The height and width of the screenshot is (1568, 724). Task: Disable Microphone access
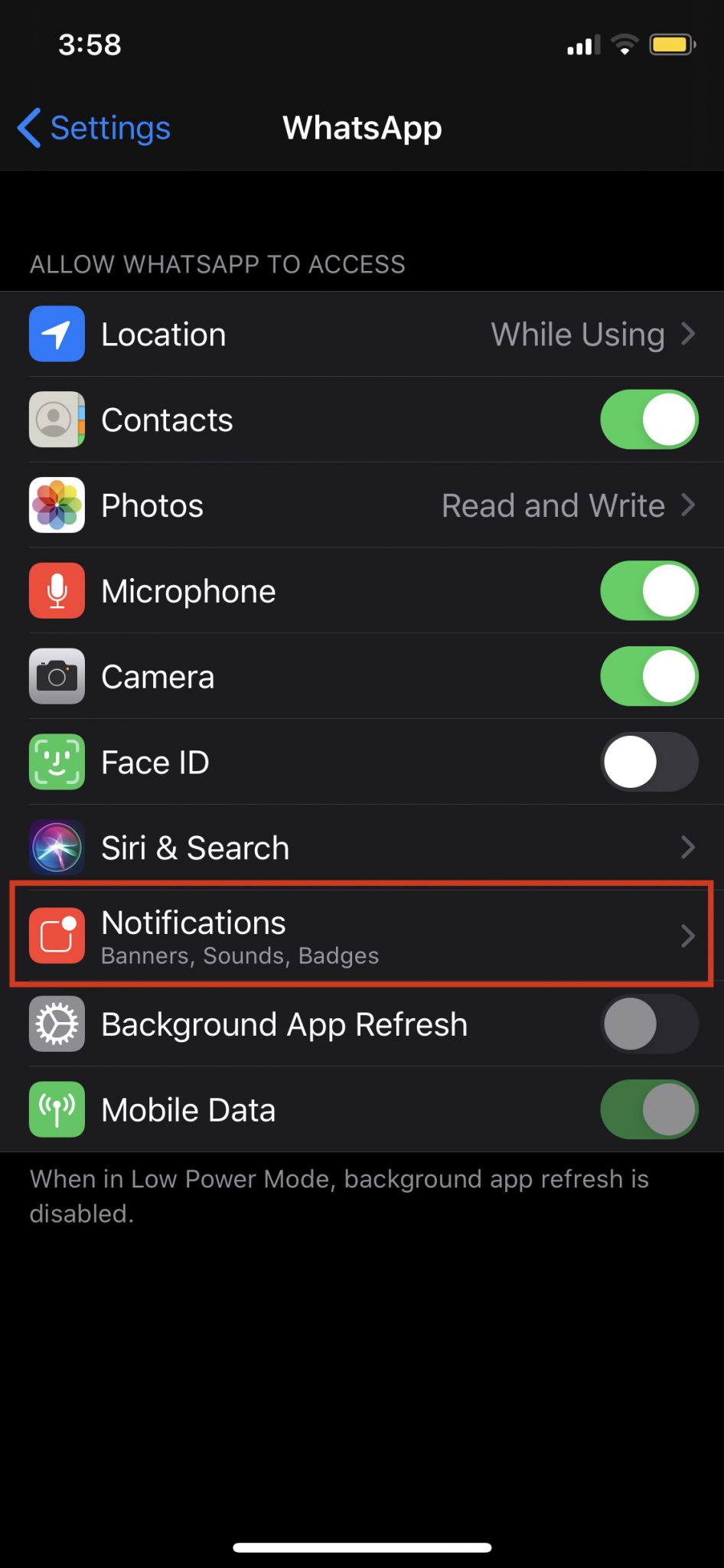pyautogui.click(x=648, y=591)
